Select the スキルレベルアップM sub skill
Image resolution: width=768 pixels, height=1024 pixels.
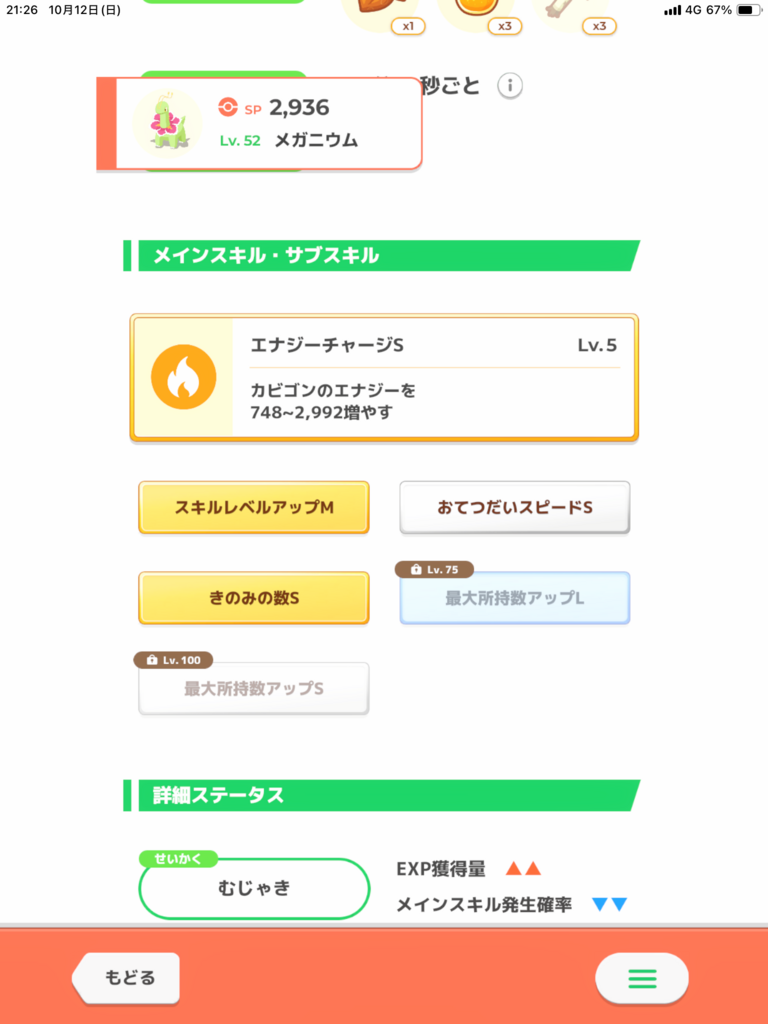pyautogui.click(x=254, y=507)
